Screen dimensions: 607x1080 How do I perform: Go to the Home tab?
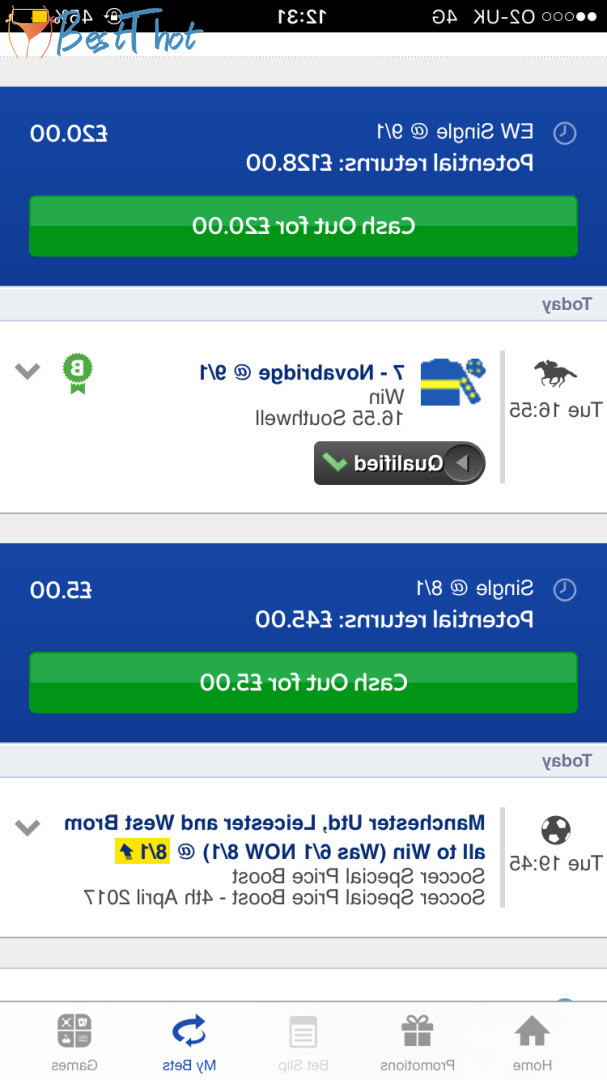[531, 1040]
